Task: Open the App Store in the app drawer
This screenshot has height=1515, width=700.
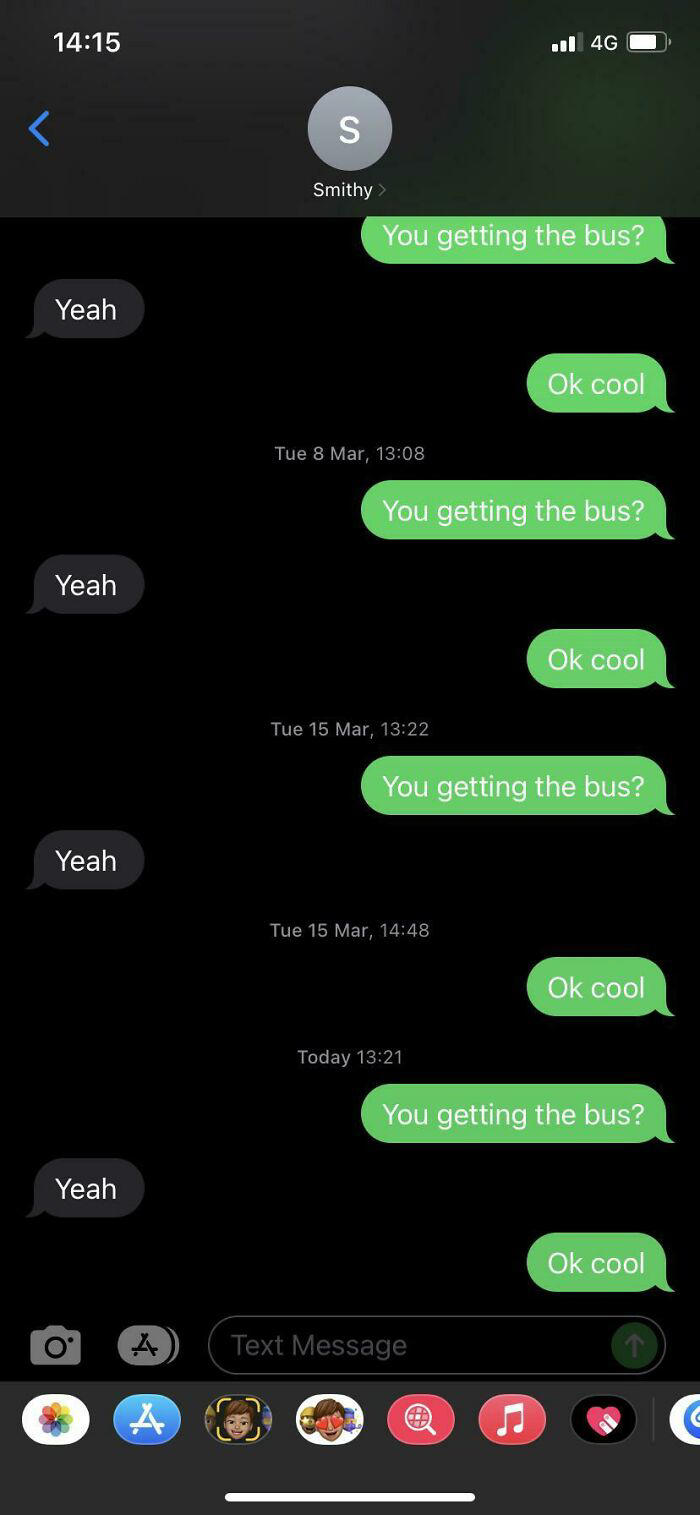Action: click(x=147, y=1419)
